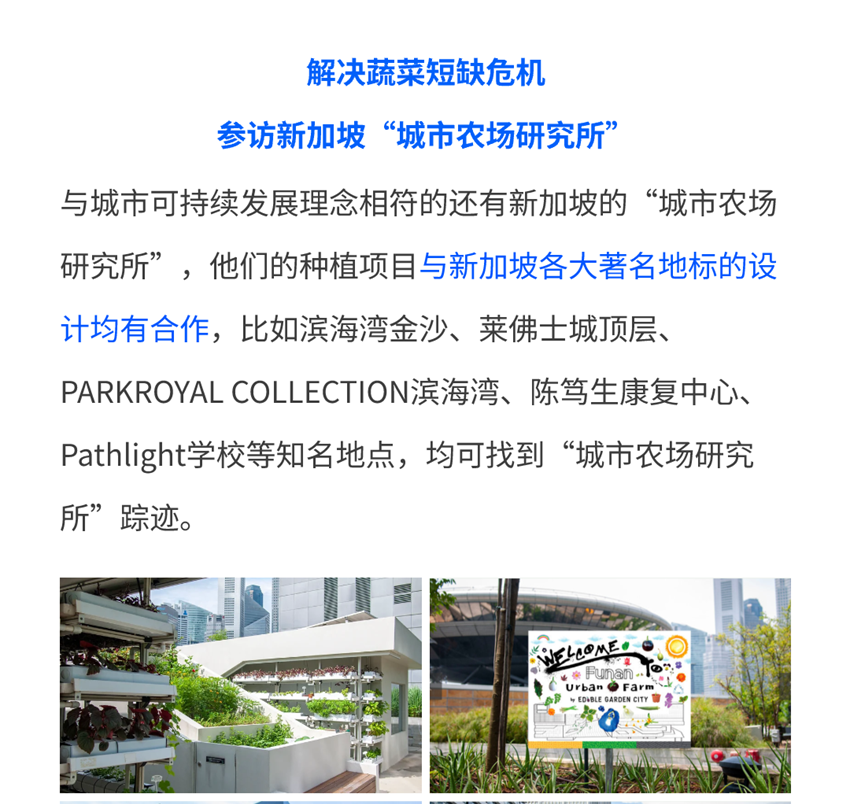Screen dimensions: 850x804
Task: Open the rooftop vertical garden photo
Action: click(240, 684)
